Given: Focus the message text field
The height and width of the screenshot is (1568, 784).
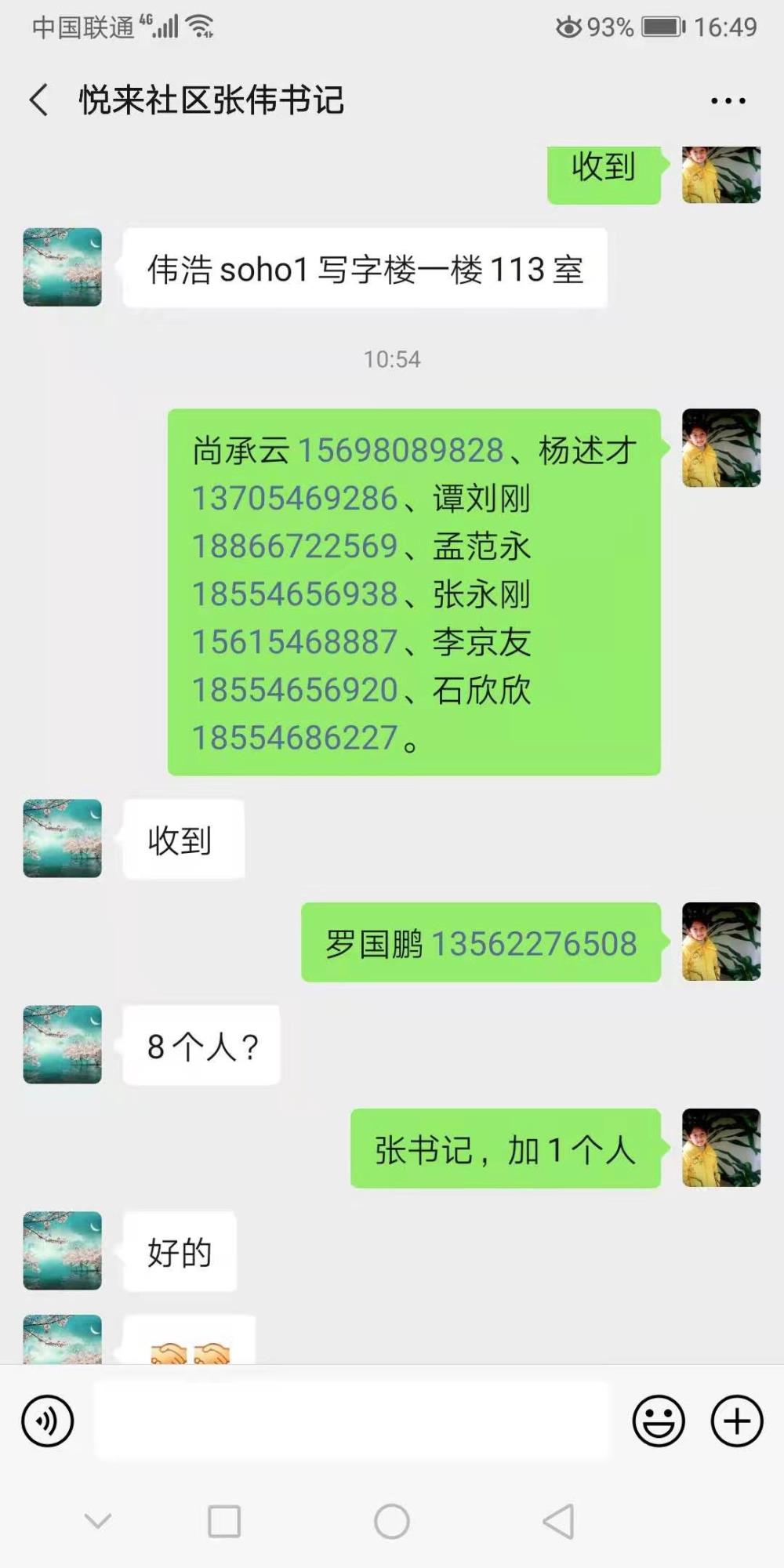Looking at the screenshot, I should (351, 1421).
